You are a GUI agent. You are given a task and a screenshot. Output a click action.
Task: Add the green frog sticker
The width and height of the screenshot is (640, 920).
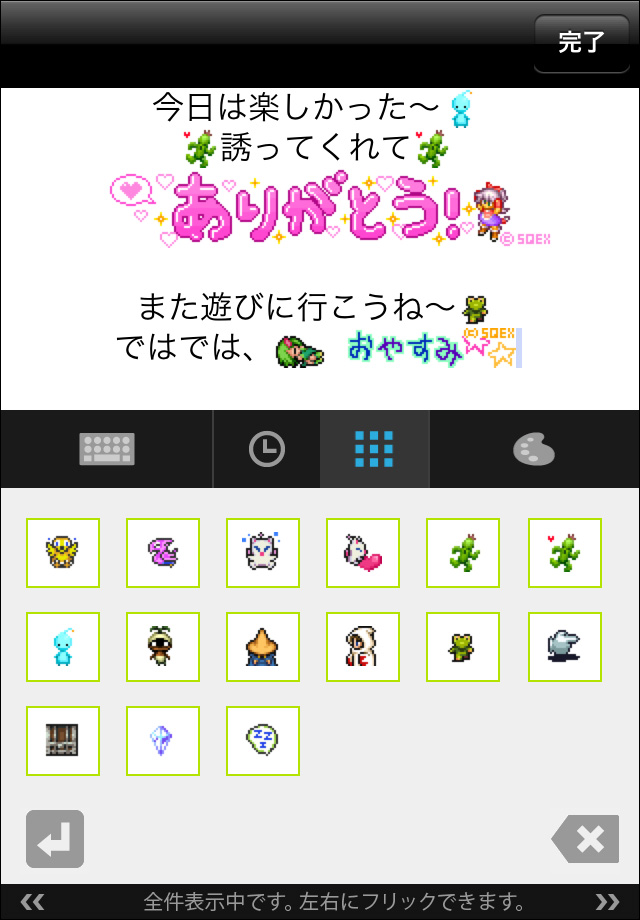click(x=463, y=647)
